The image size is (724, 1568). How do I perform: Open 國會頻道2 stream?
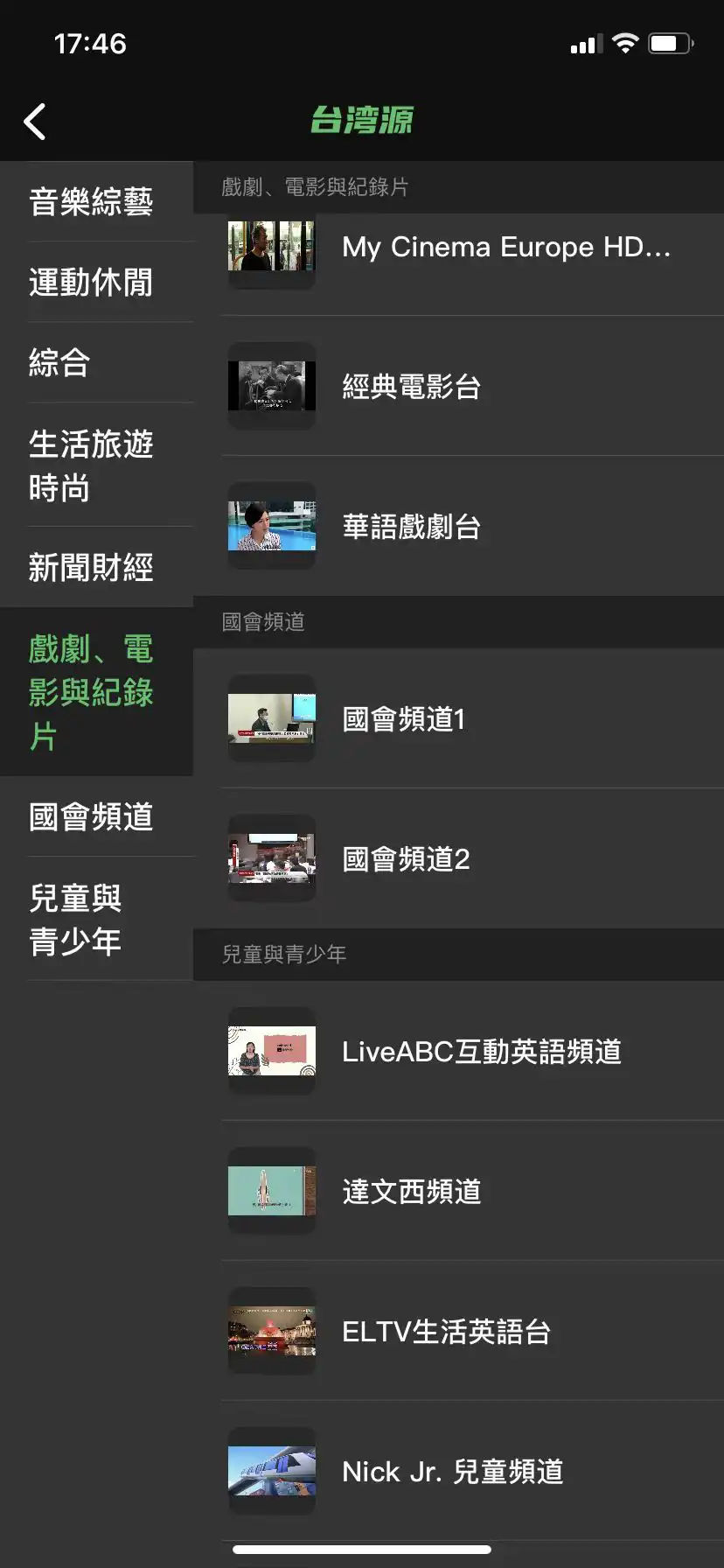click(472, 858)
